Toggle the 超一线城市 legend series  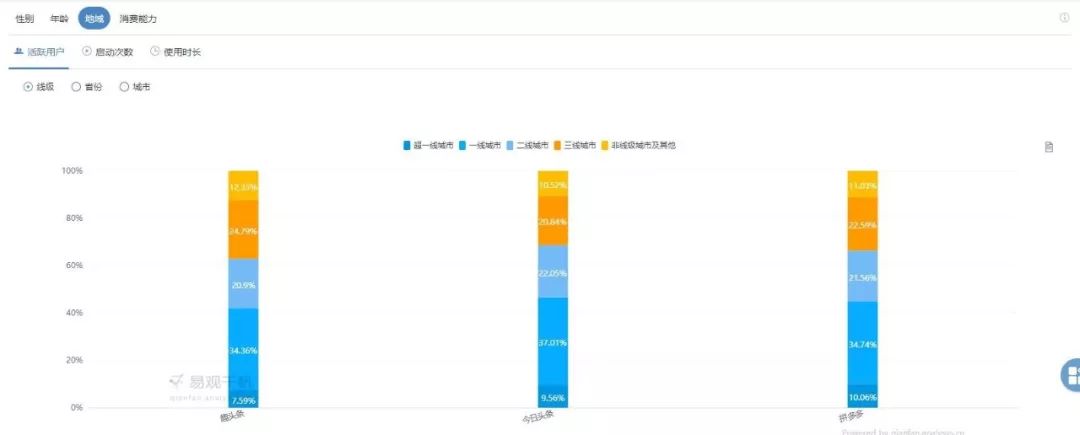(428, 146)
